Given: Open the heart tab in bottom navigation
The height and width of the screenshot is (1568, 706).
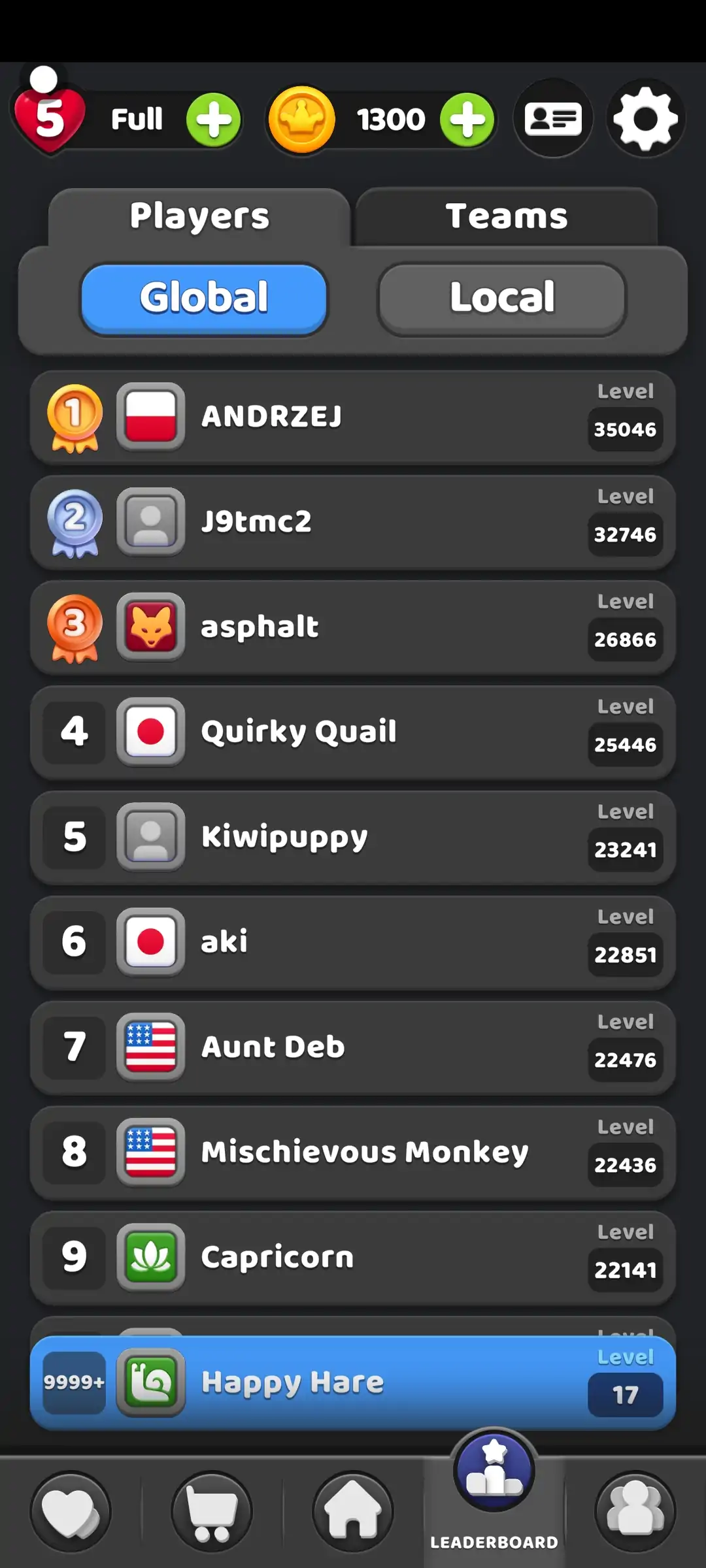Looking at the screenshot, I should point(71,1511).
